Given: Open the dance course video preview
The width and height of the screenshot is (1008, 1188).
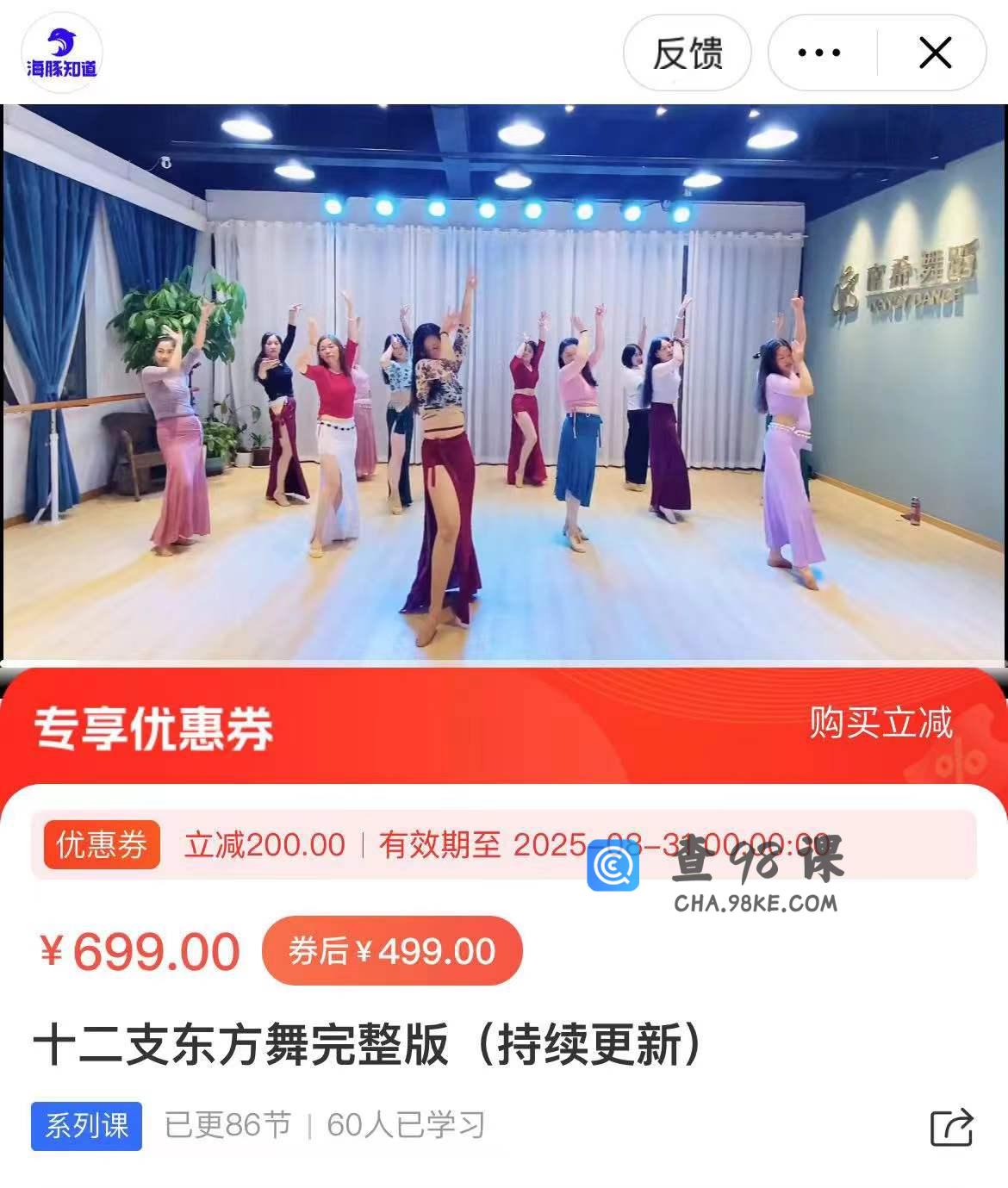Looking at the screenshot, I should click(x=504, y=383).
